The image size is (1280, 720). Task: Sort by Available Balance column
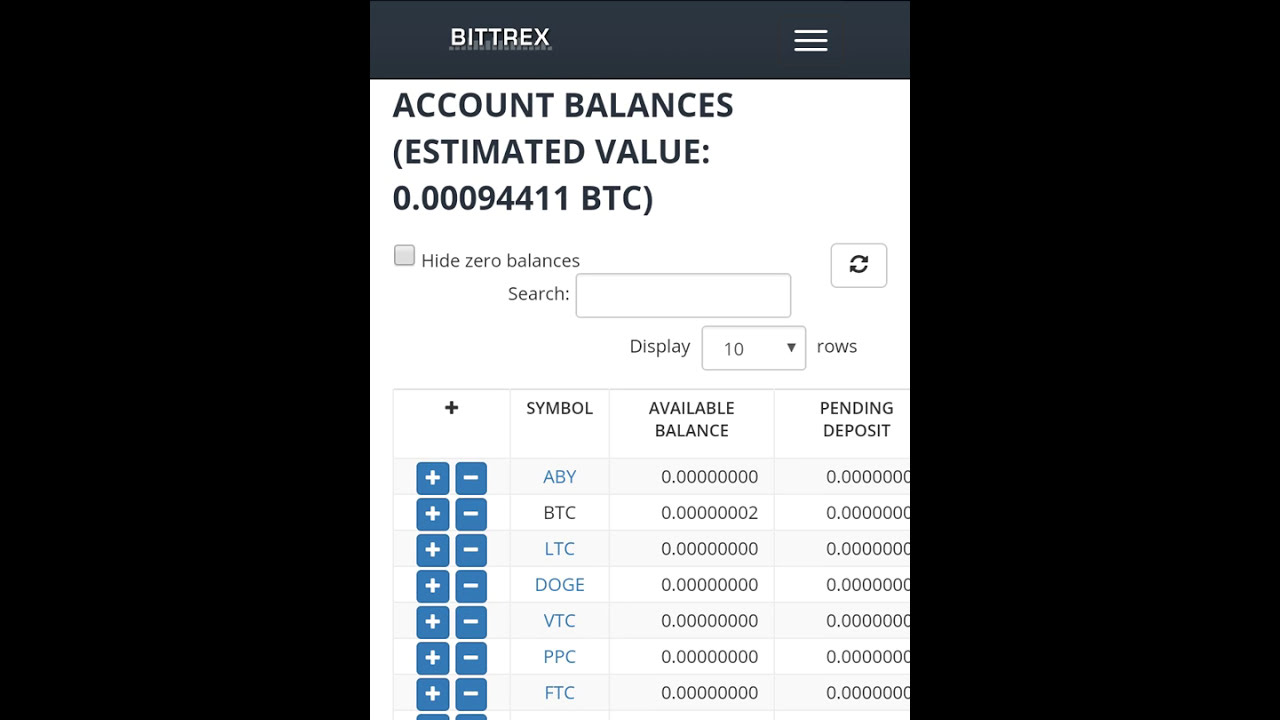[691, 419]
